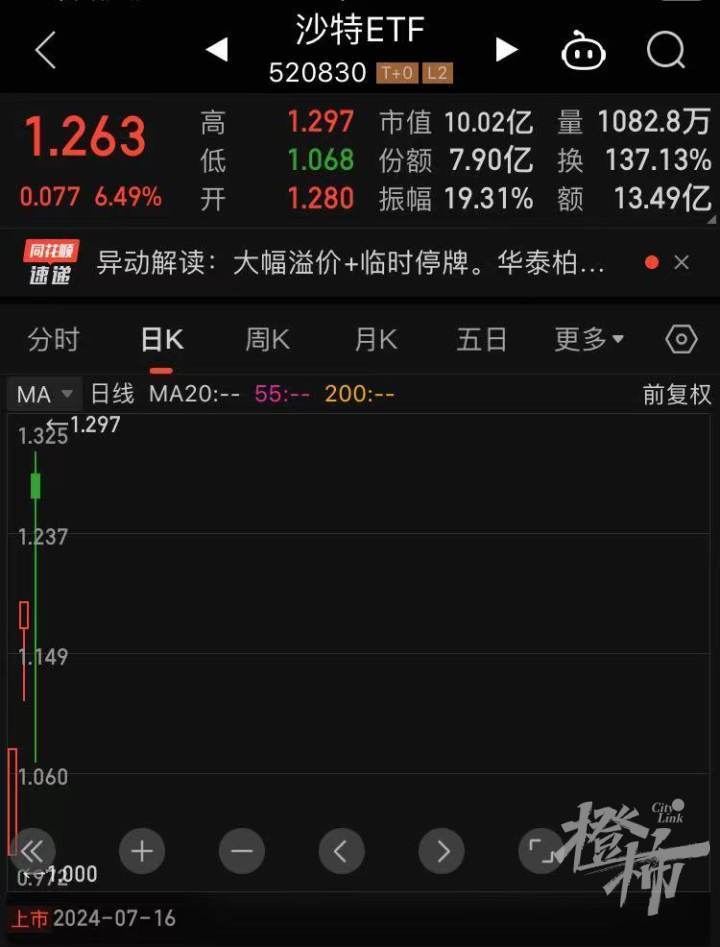
Task: Tap the T+0 trading badge
Action: coord(400,72)
